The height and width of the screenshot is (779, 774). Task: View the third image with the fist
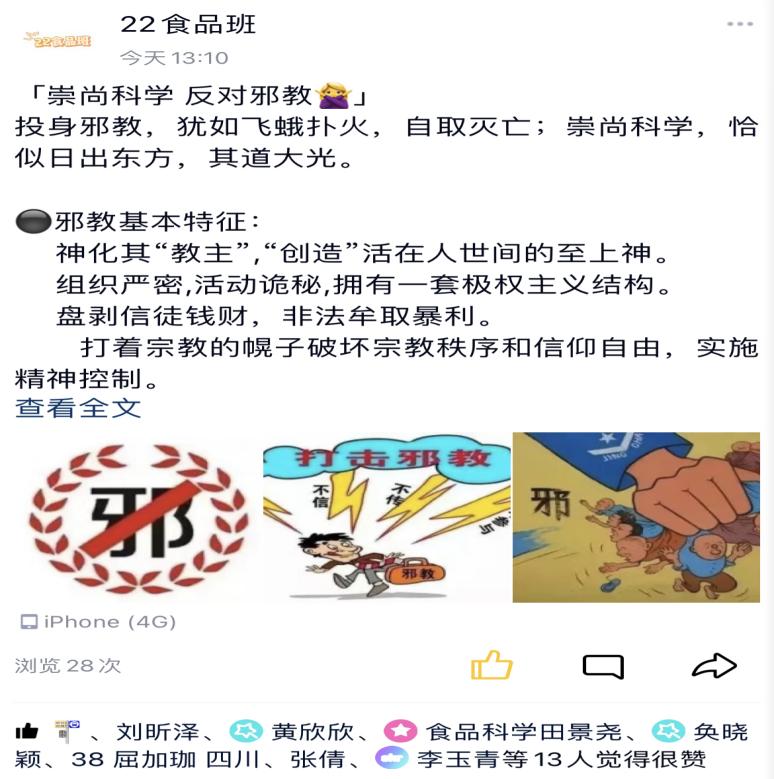coord(636,517)
